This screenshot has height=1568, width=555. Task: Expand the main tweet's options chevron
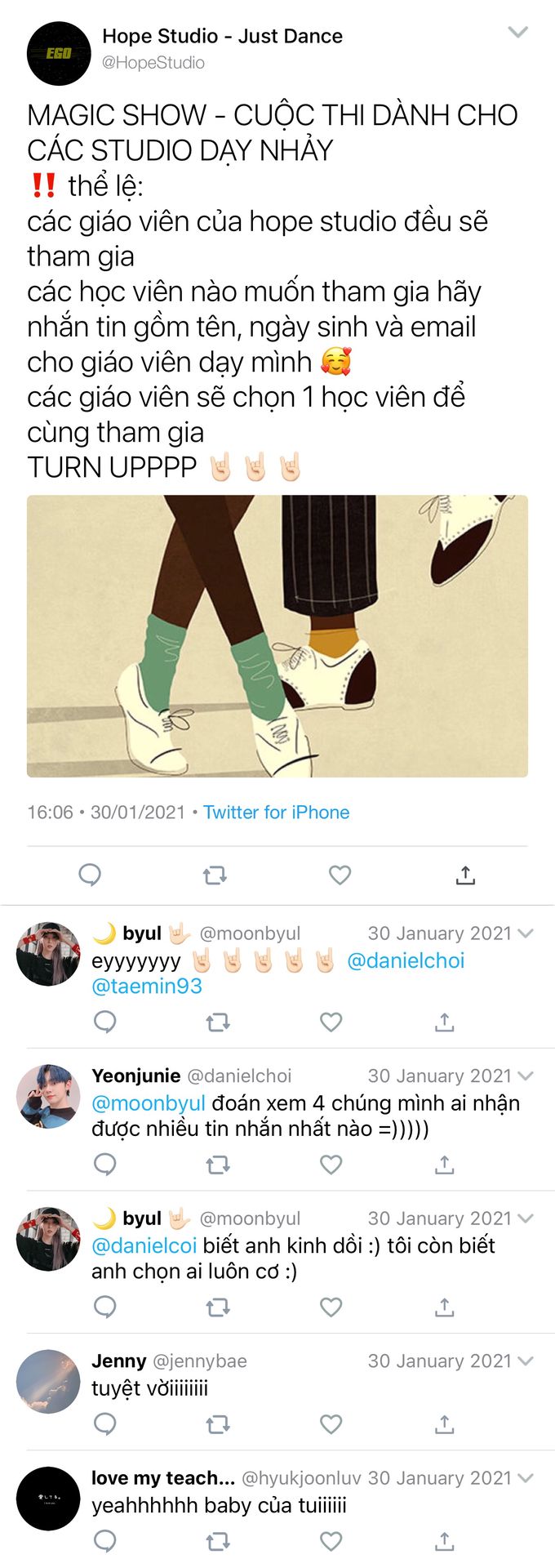point(518,33)
